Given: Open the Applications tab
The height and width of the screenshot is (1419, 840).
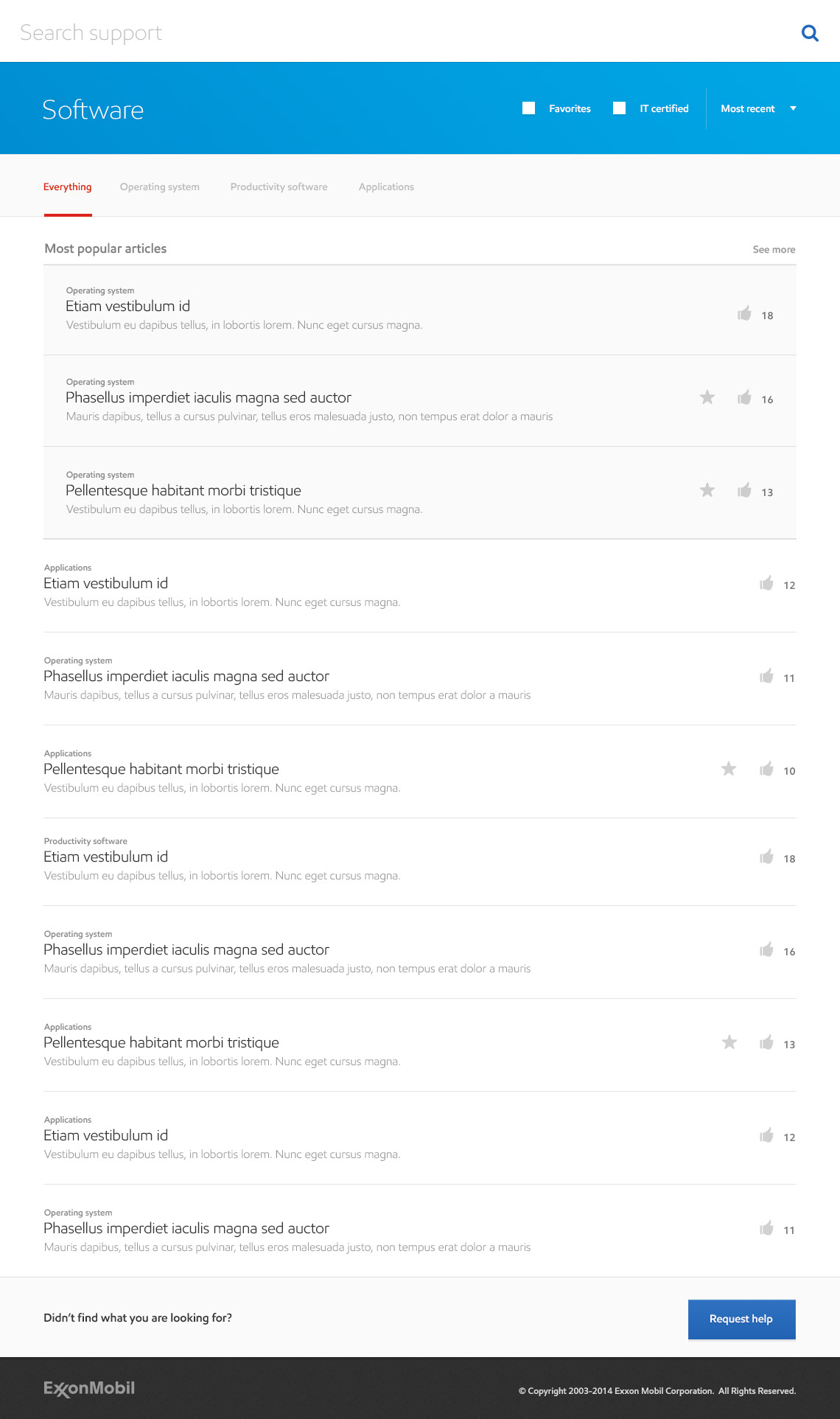Looking at the screenshot, I should point(386,187).
